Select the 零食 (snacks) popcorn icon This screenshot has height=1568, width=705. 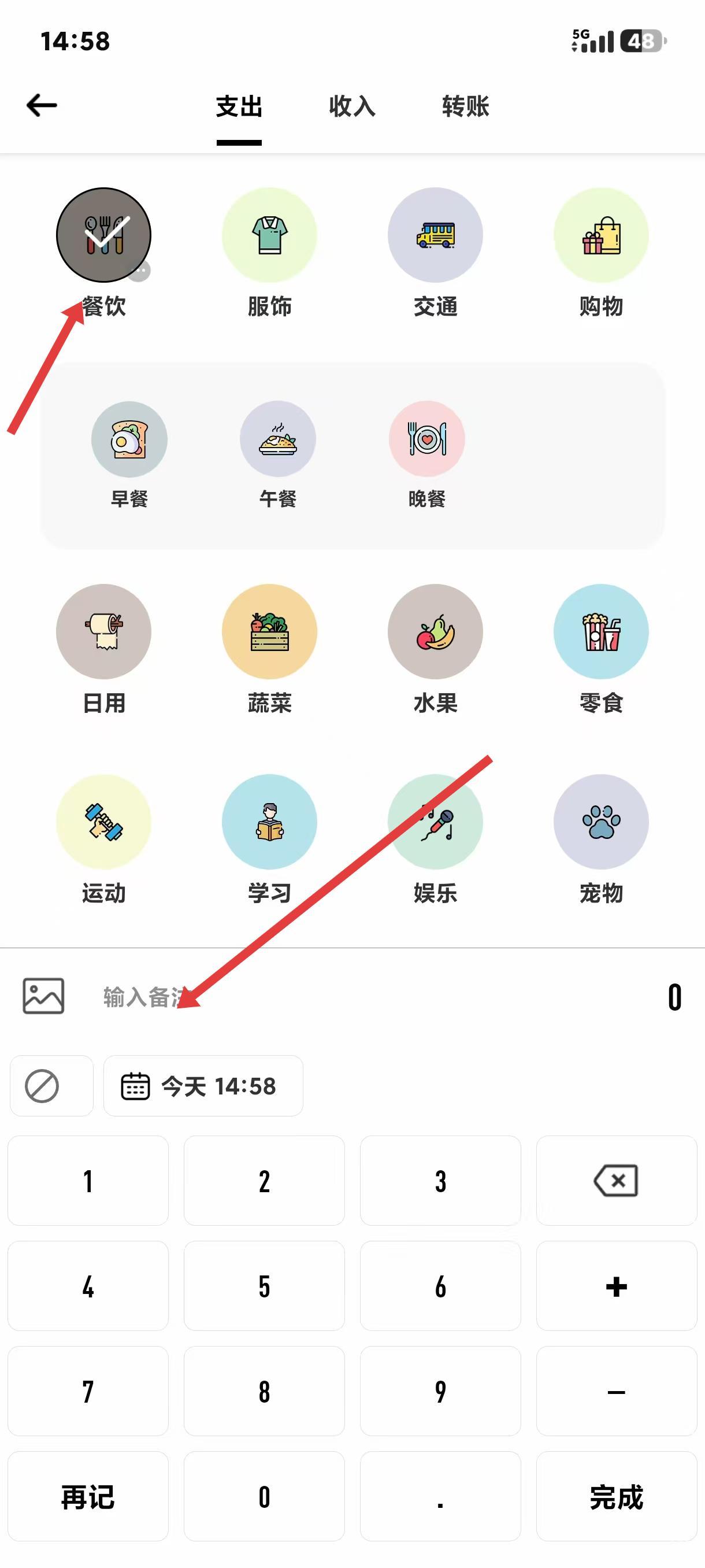tap(601, 633)
